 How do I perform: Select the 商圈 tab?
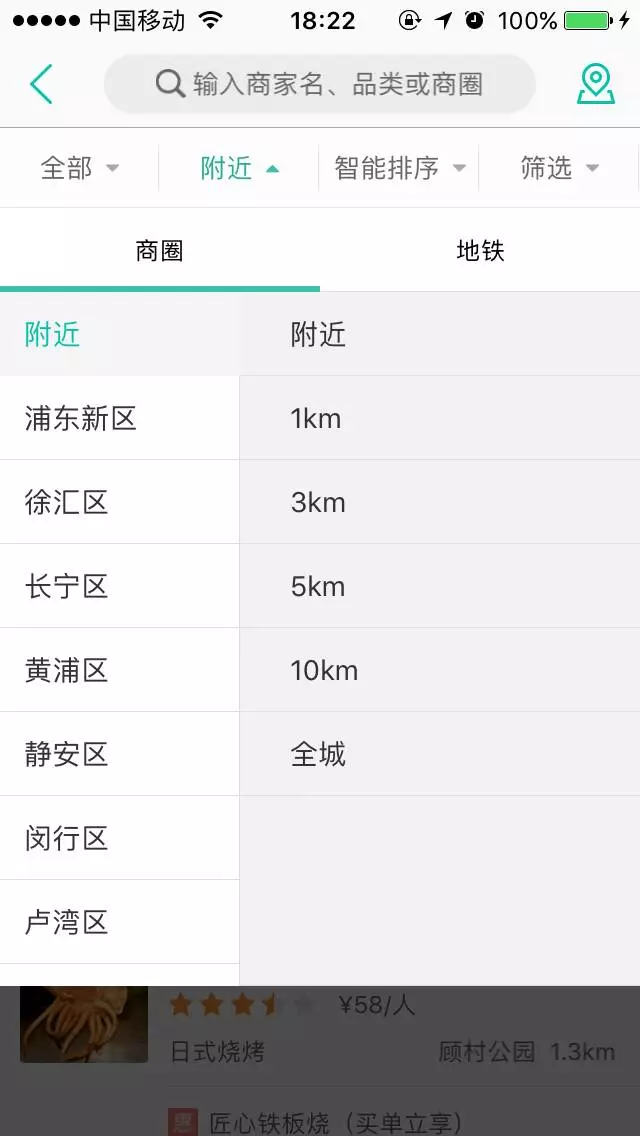[160, 251]
